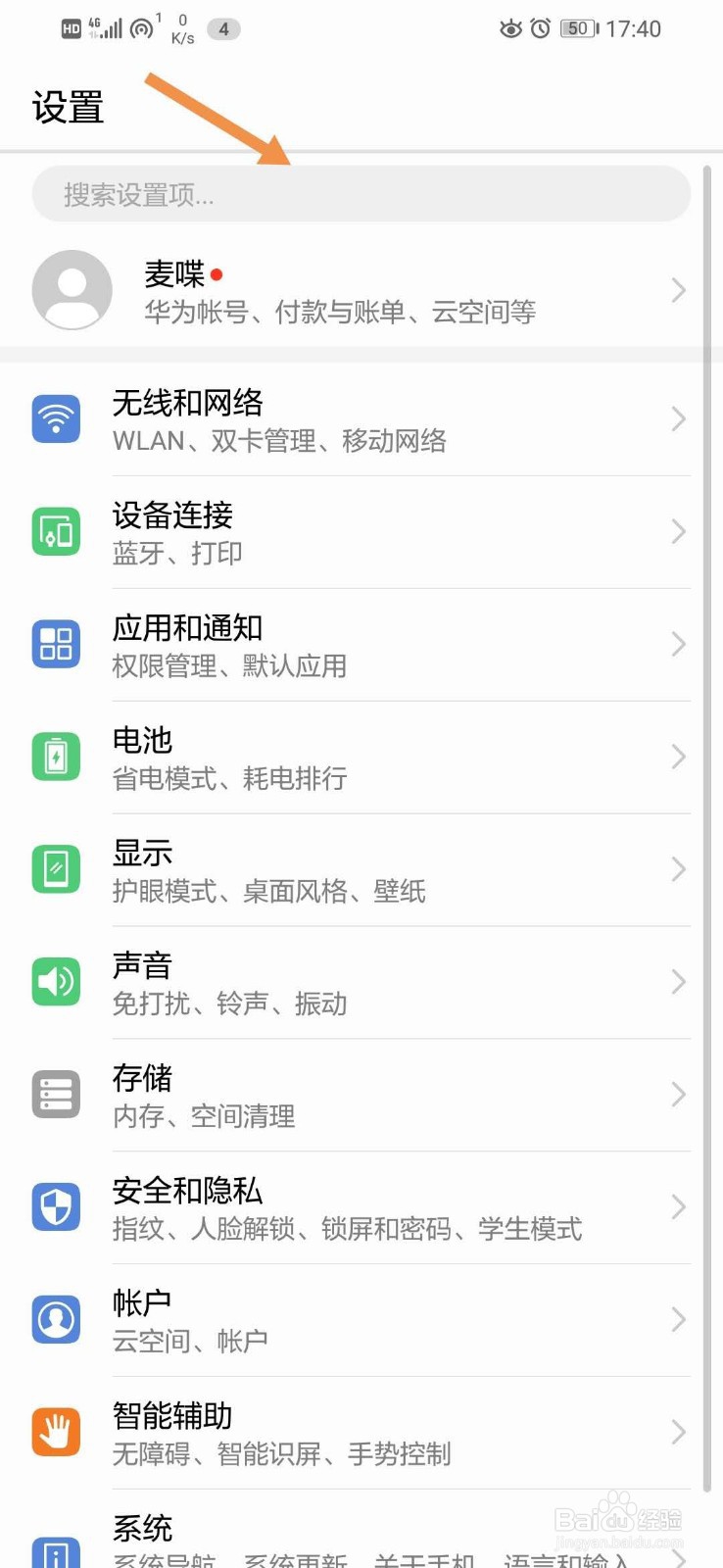The image size is (723, 1568).
Task: Select the 设备连接 printer-bluetooth icon
Action: [56, 531]
